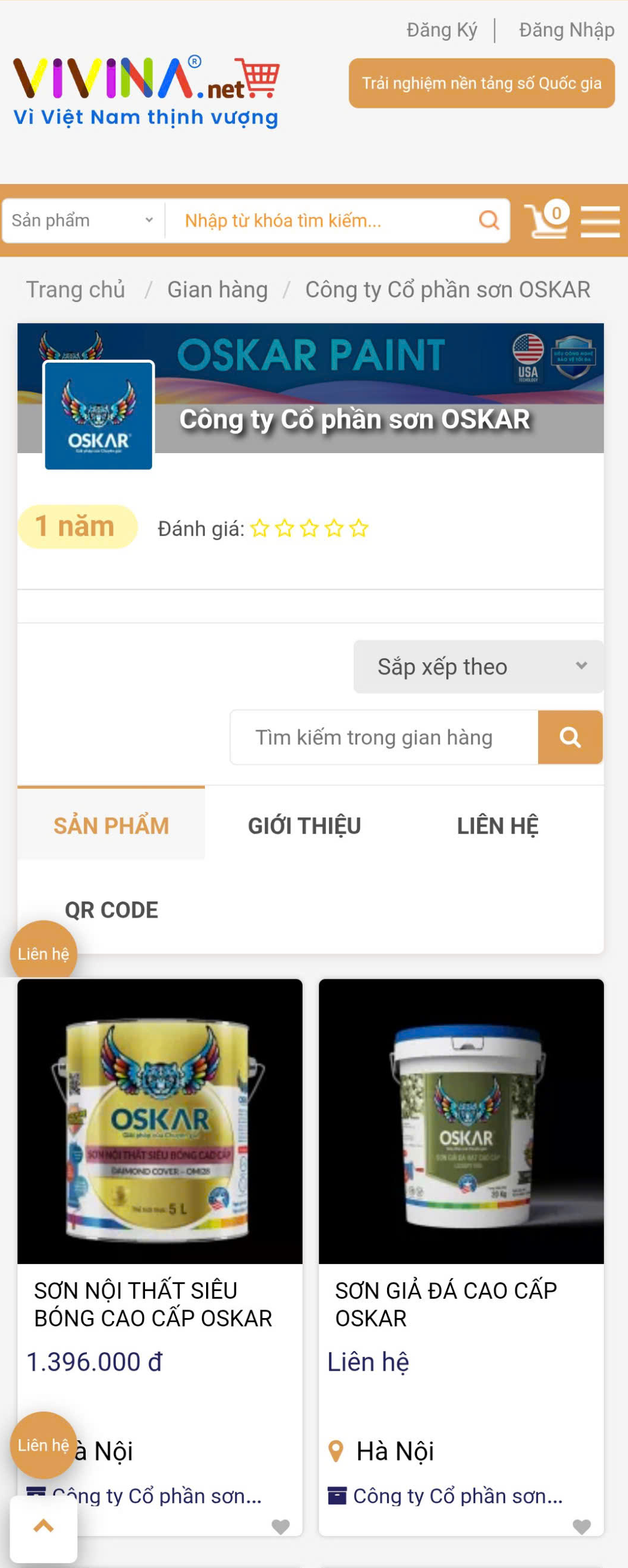Favorite the SƠN GIẢ ĐÁ CAO CẤP product

[x=582, y=1526]
